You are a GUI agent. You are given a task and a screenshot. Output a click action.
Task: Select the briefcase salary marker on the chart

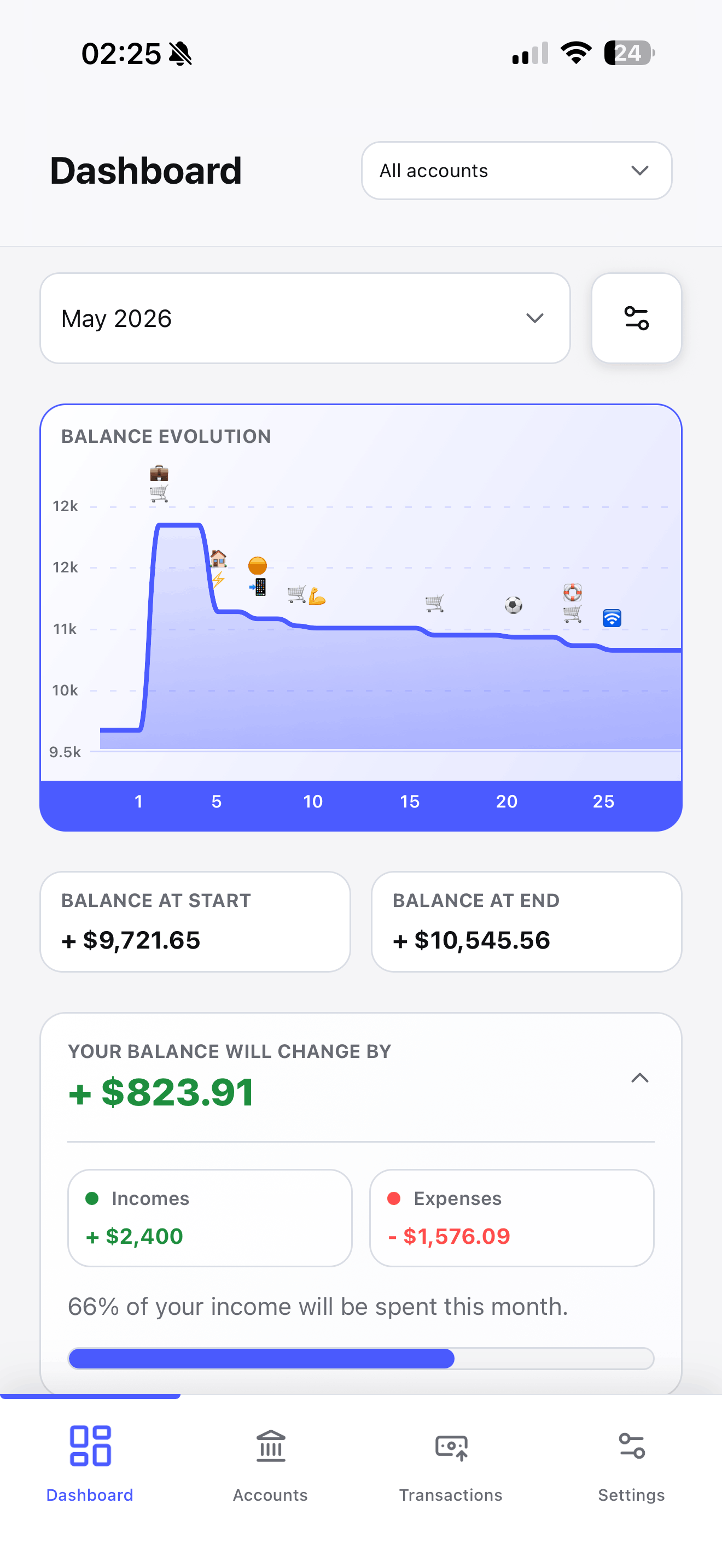160,473
